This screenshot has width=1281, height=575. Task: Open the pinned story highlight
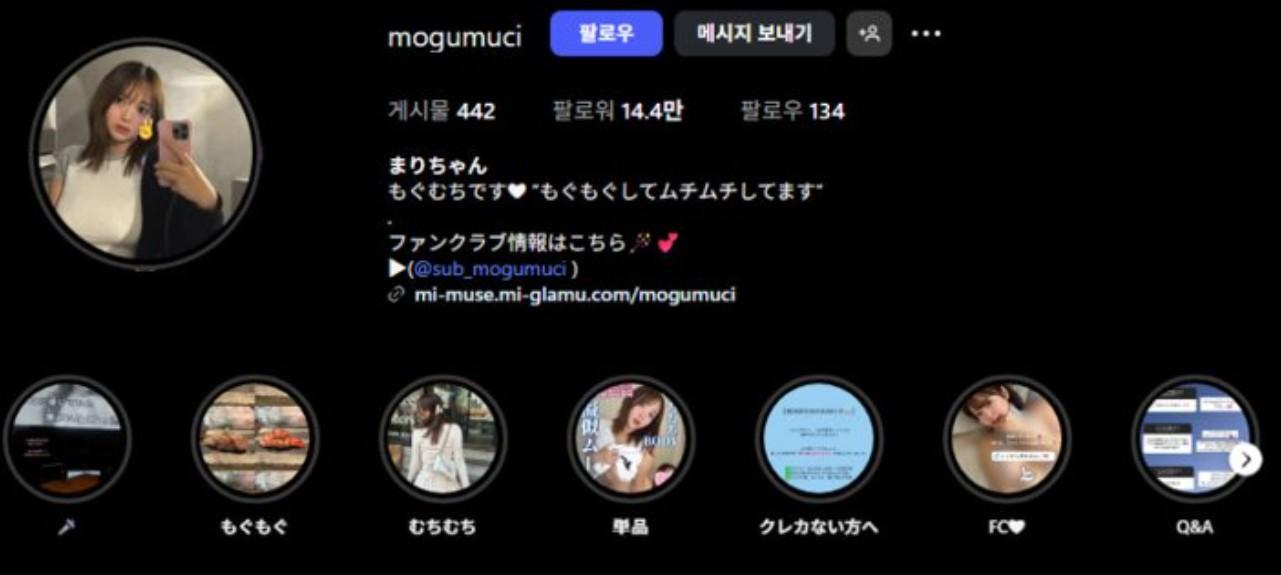click(x=67, y=439)
